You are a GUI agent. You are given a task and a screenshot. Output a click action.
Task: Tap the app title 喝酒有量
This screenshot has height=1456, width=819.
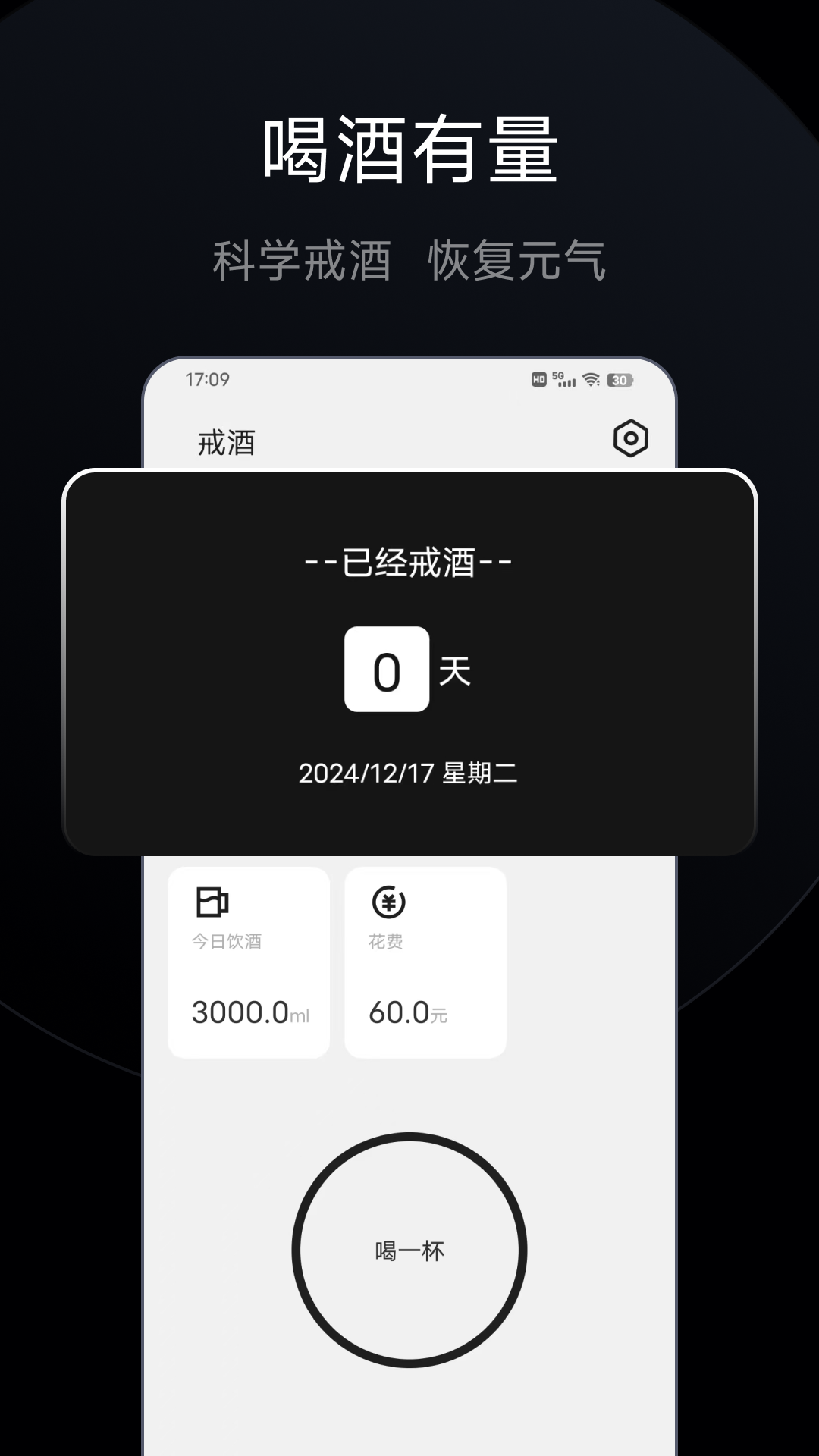click(409, 148)
